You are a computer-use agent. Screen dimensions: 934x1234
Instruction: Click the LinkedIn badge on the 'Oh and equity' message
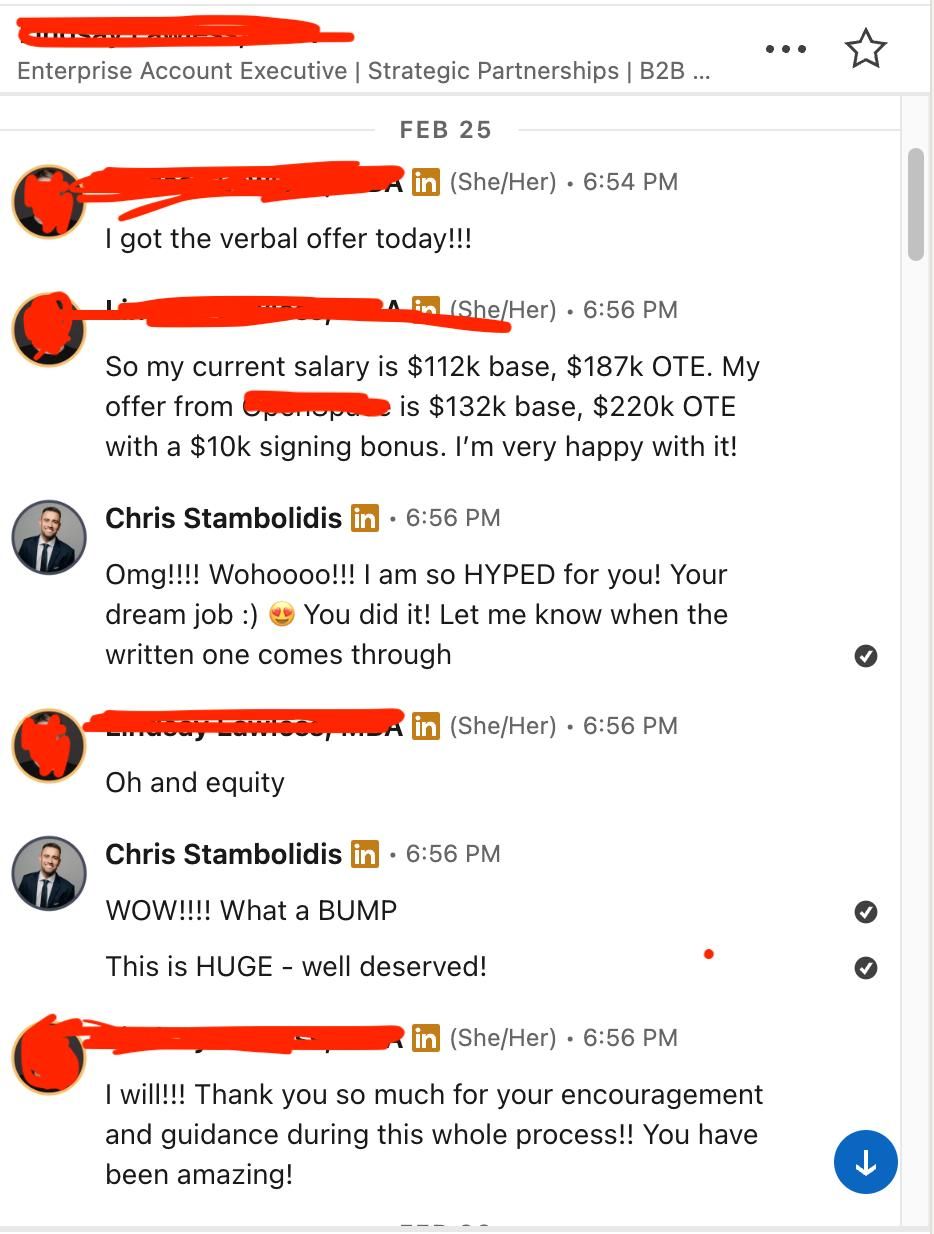click(425, 726)
